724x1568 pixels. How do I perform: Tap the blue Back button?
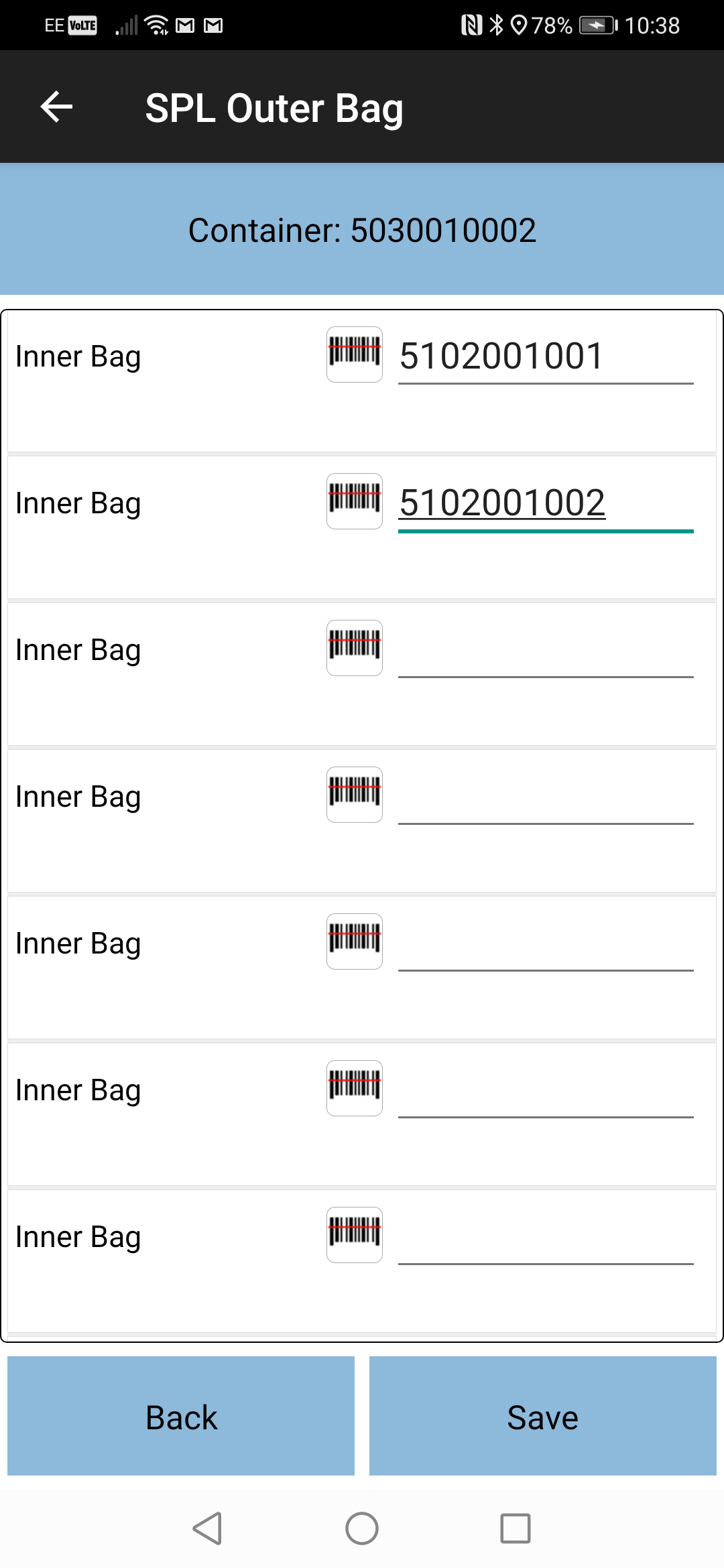pyautogui.click(x=181, y=1416)
